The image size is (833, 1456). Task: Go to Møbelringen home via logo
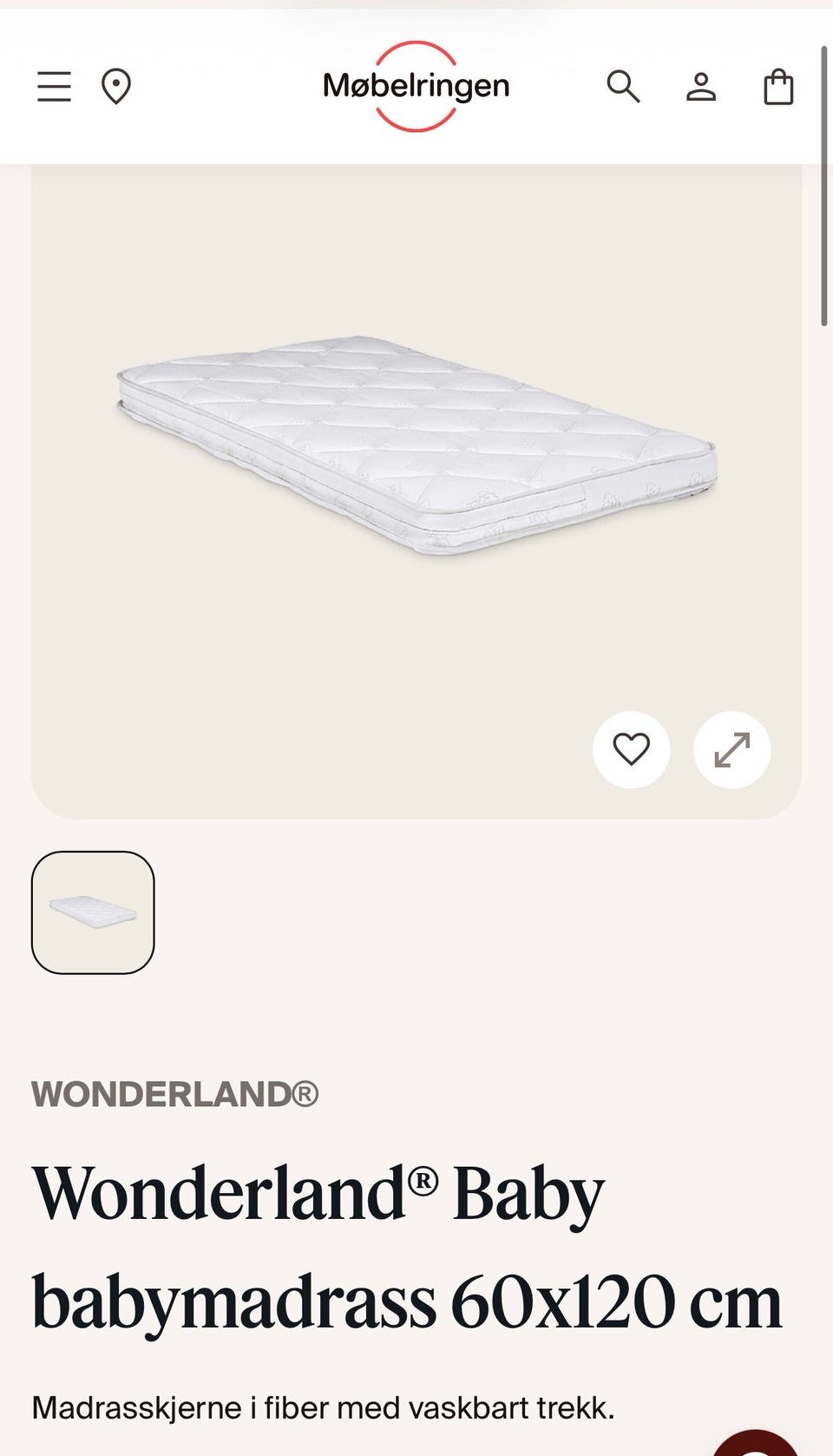point(416,86)
